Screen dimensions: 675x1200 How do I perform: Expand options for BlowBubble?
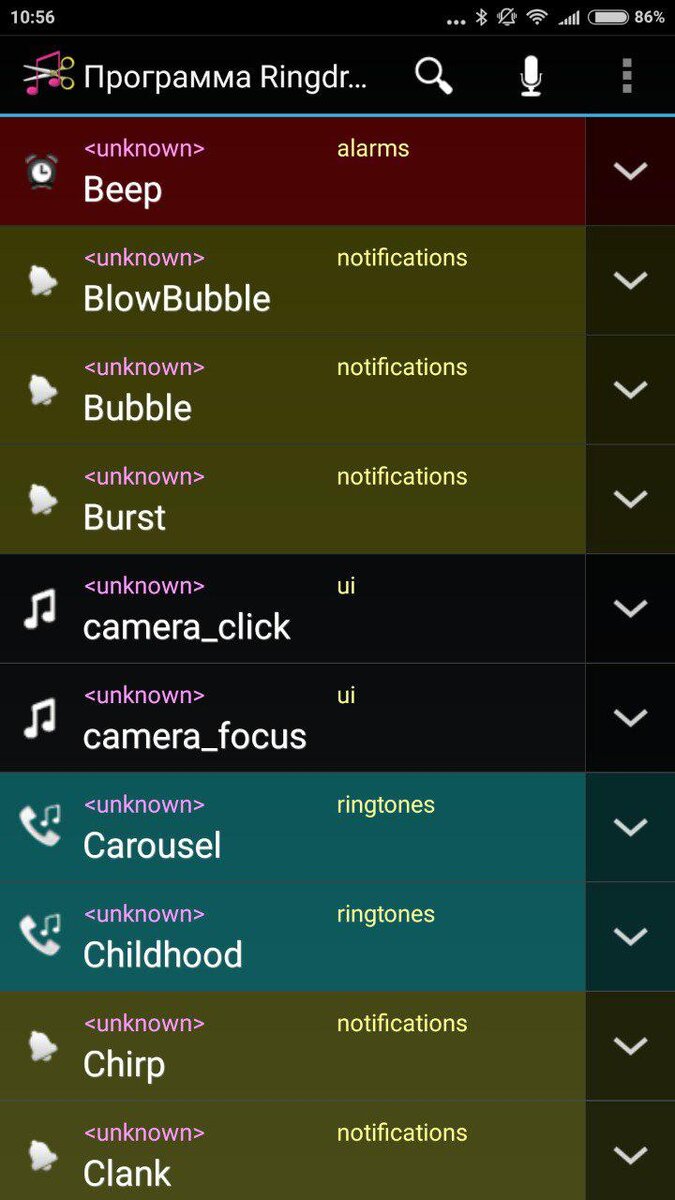[x=630, y=280]
